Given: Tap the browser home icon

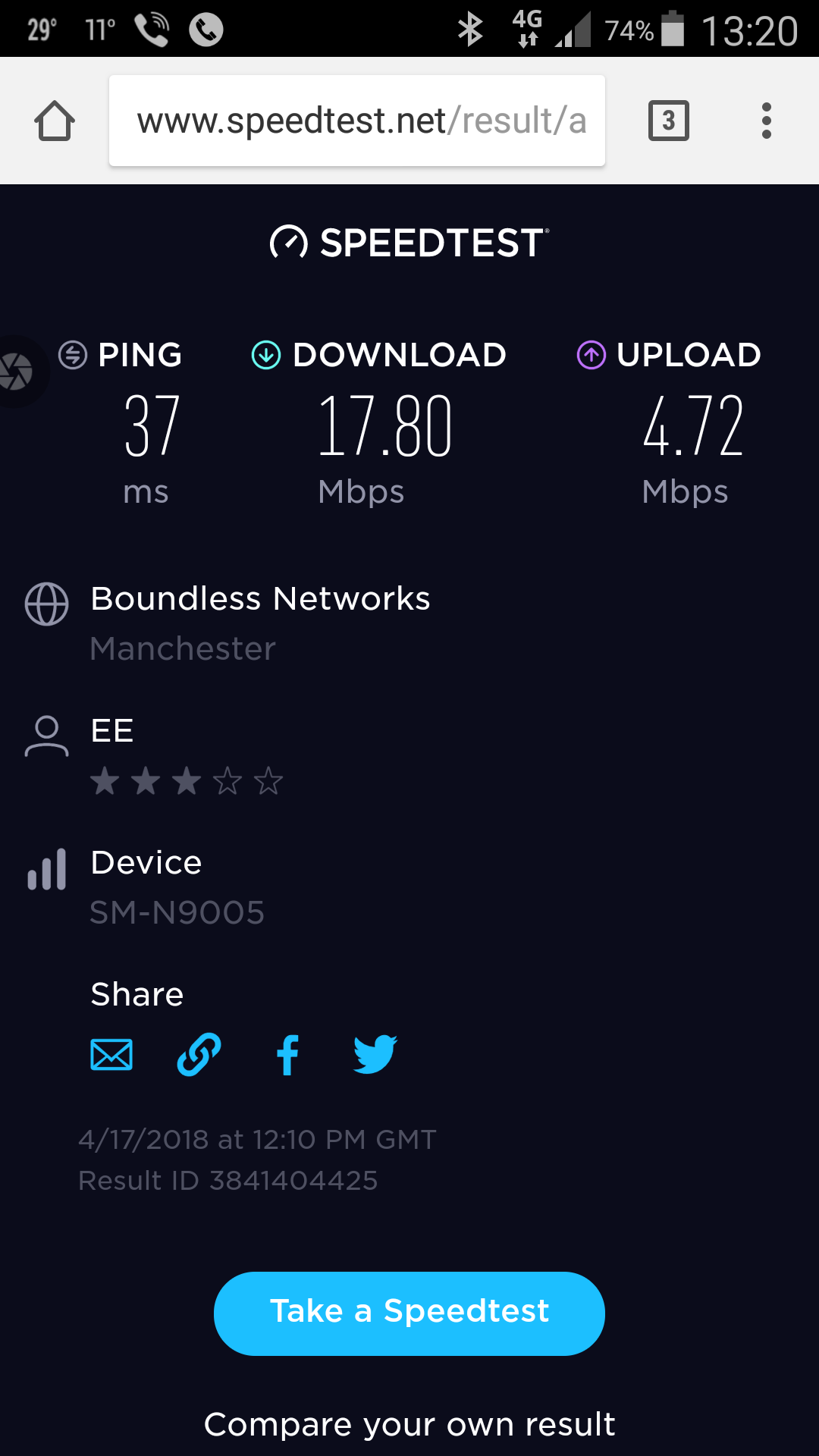Looking at the screenshot, I should tap(55, 121).
